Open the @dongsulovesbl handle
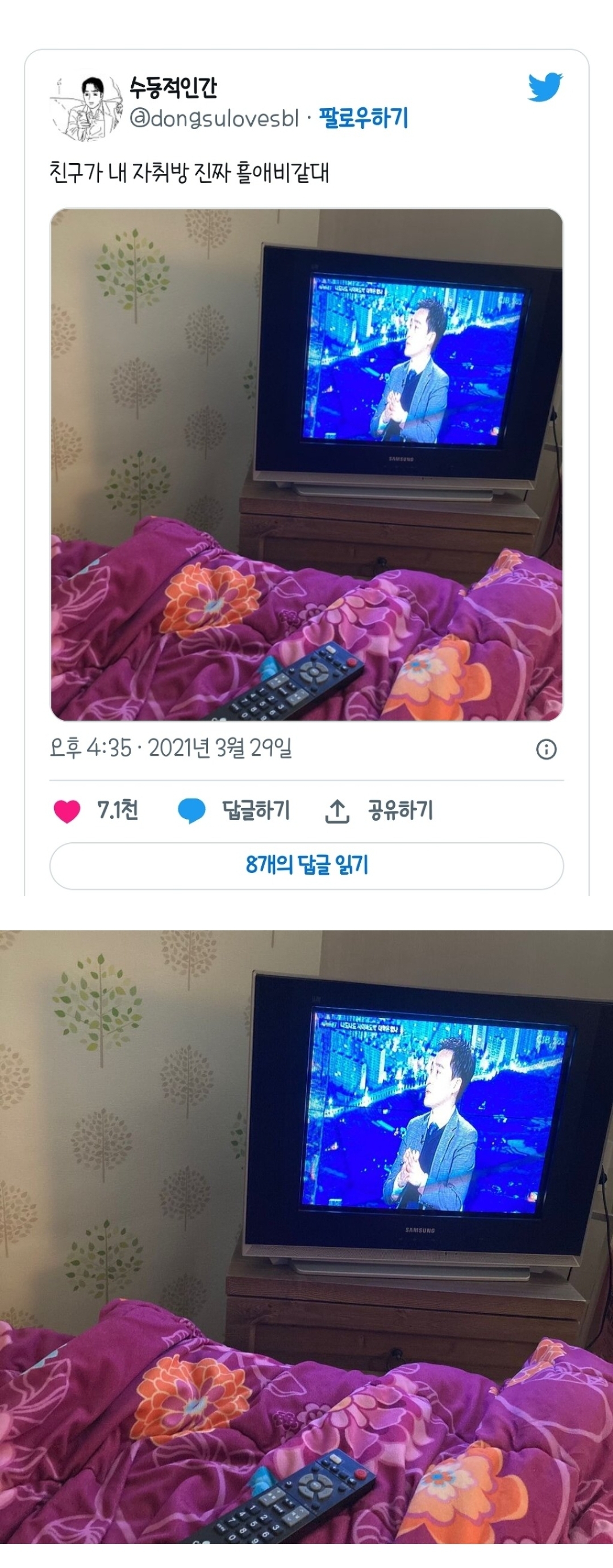613x1568 pixels. (x=214, y=118)
